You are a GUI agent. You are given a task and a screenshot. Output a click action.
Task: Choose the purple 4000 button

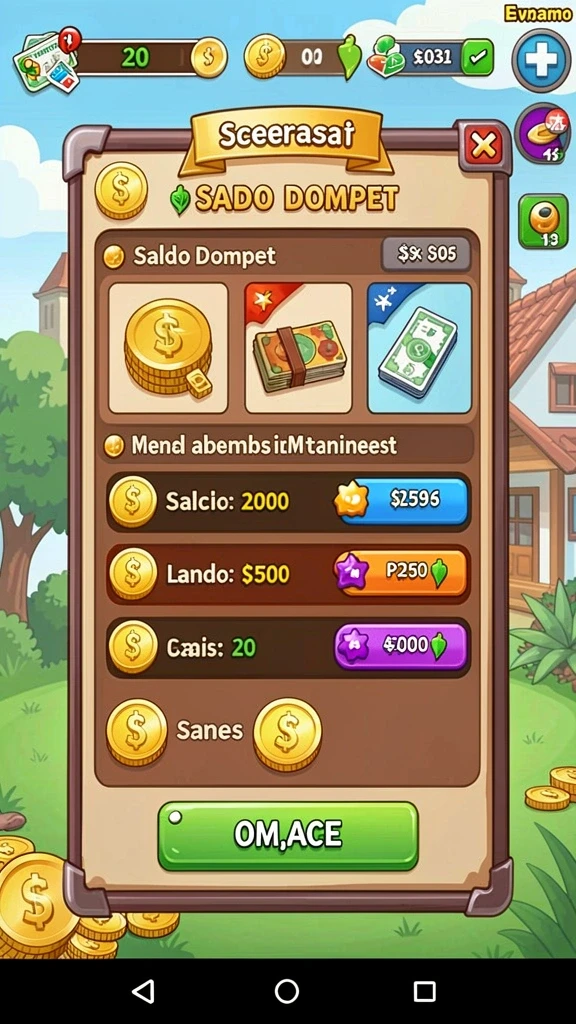click(x=402, y=646)
